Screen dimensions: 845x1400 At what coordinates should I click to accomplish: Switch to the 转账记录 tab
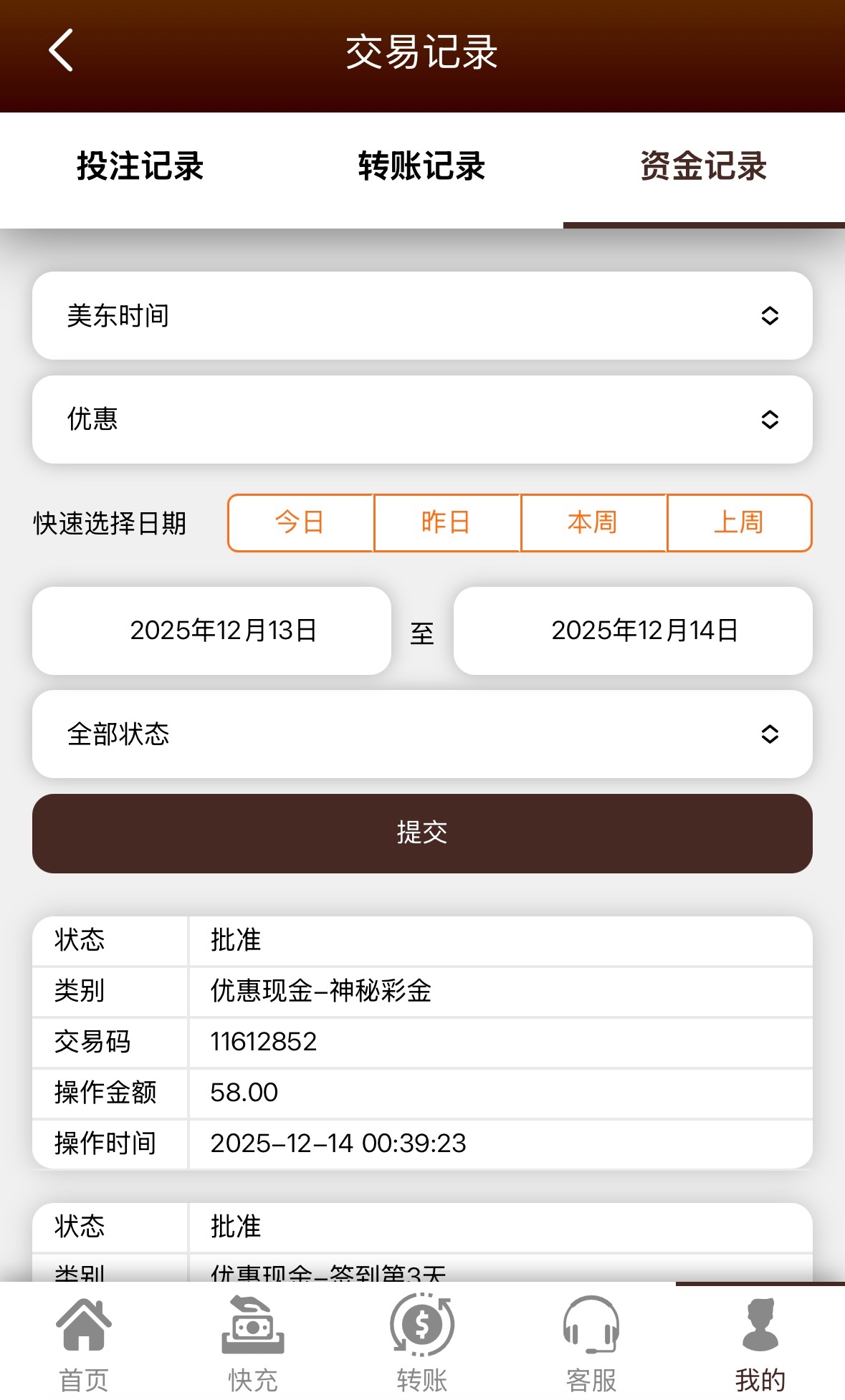point(422,167)
